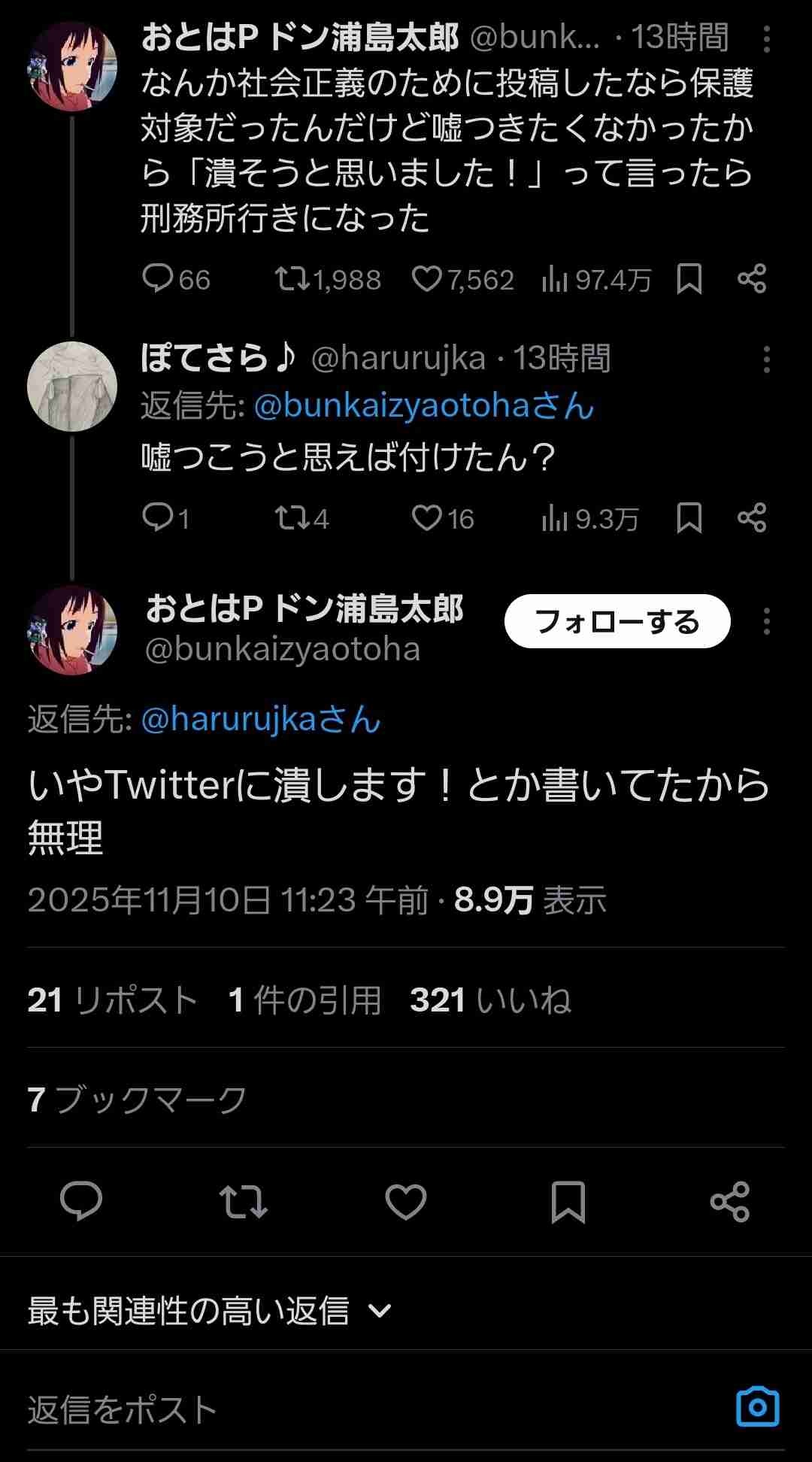Open ぽてさら♪'s profile picture
The height and width of the screenshot is (1462, 812).
coord(72,387)
